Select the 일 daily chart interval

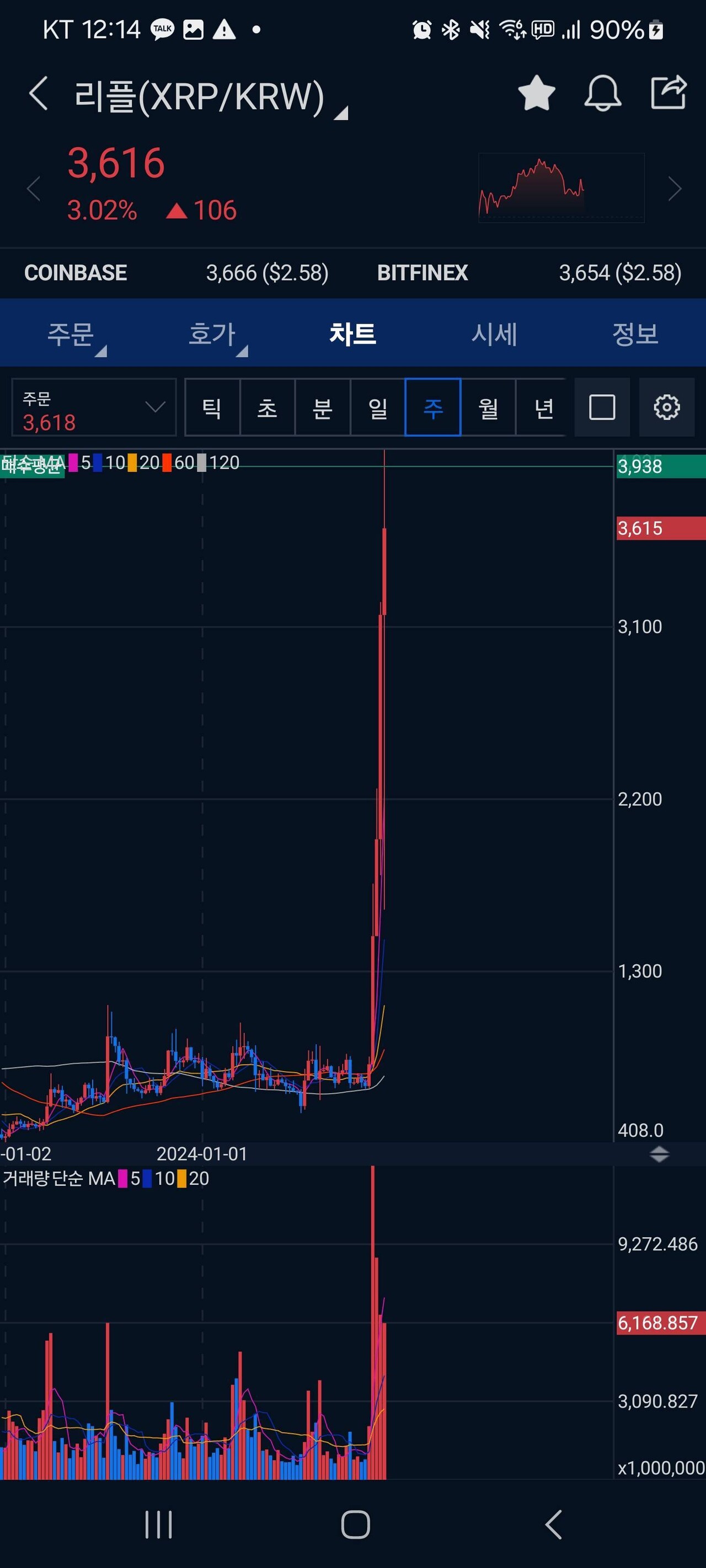coord(378,407)
